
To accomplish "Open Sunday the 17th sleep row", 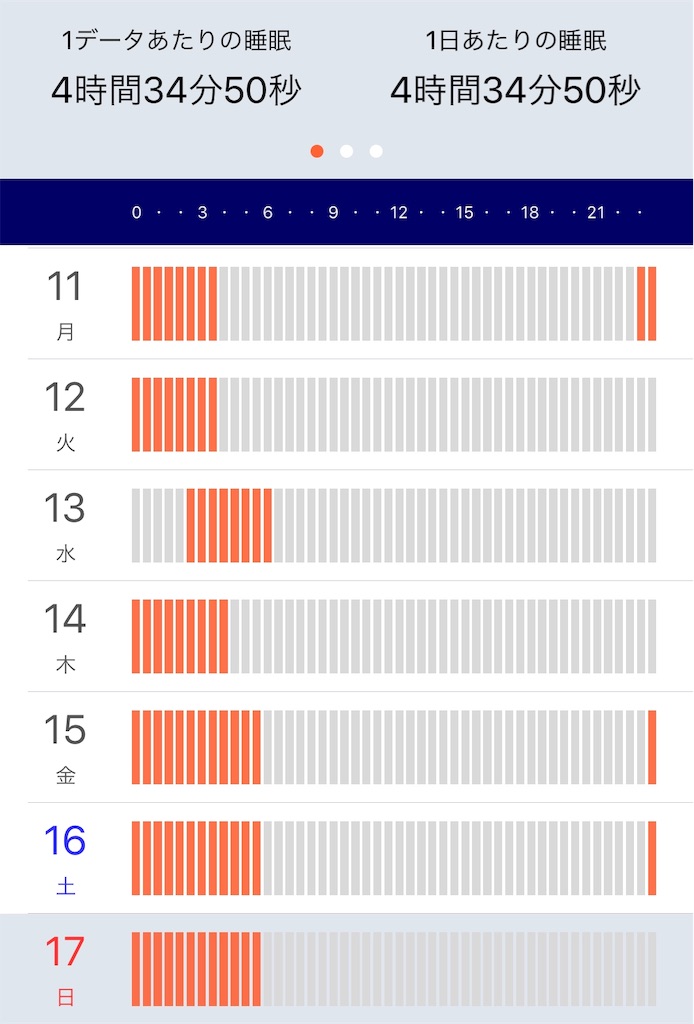I will pos(346,968).
